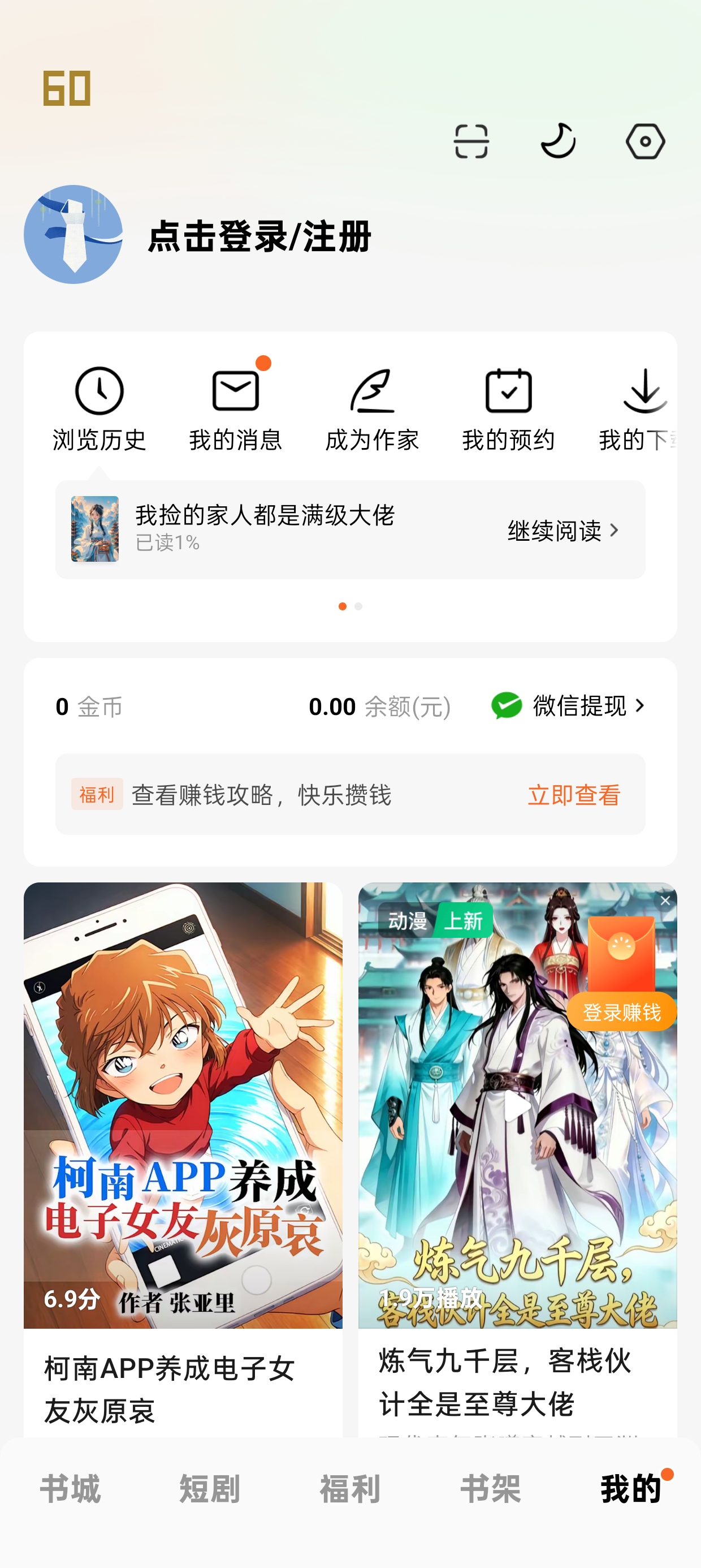Switch to the 短剧 tab

tap(210, 1489)
